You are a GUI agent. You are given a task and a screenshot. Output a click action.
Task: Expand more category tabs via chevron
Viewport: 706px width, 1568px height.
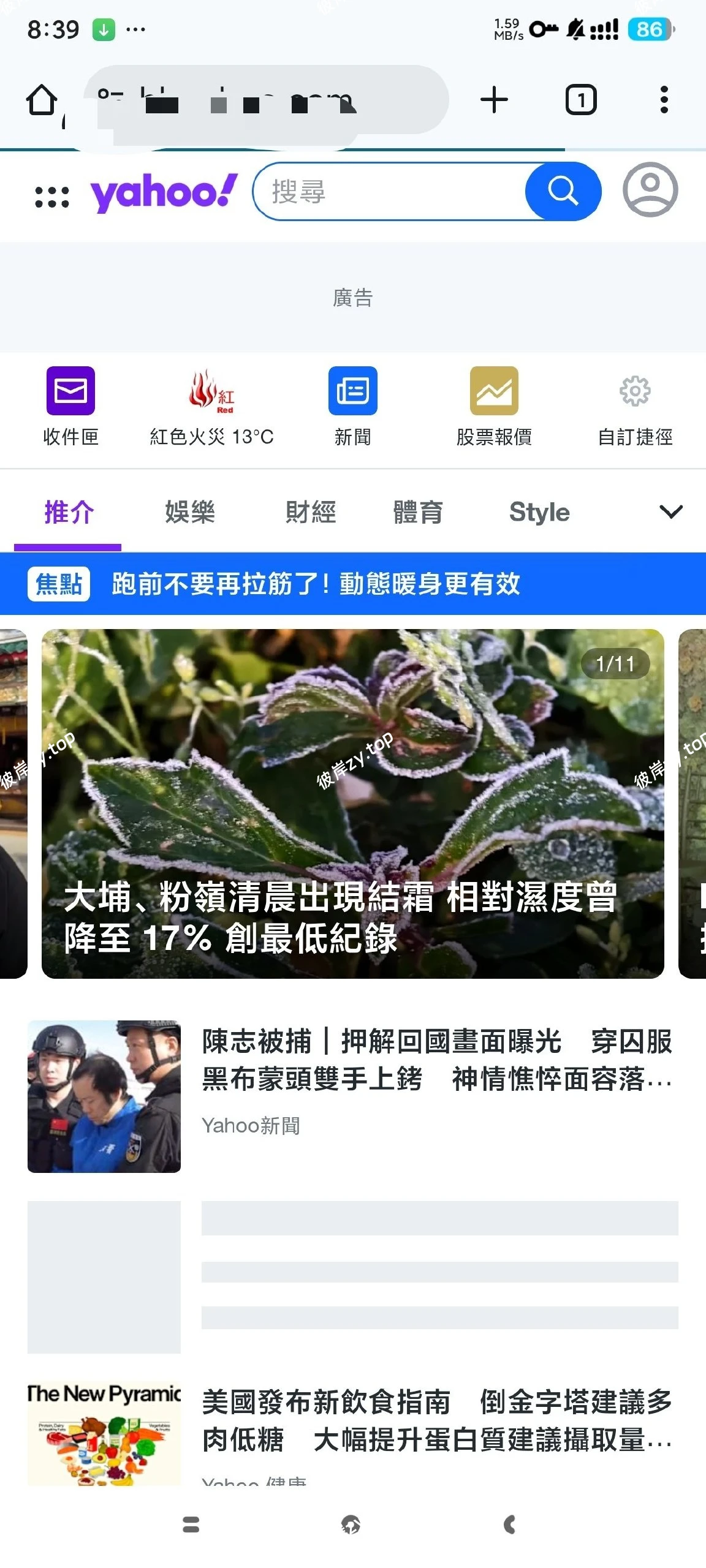pyautogui.click(x=670, y=511)
